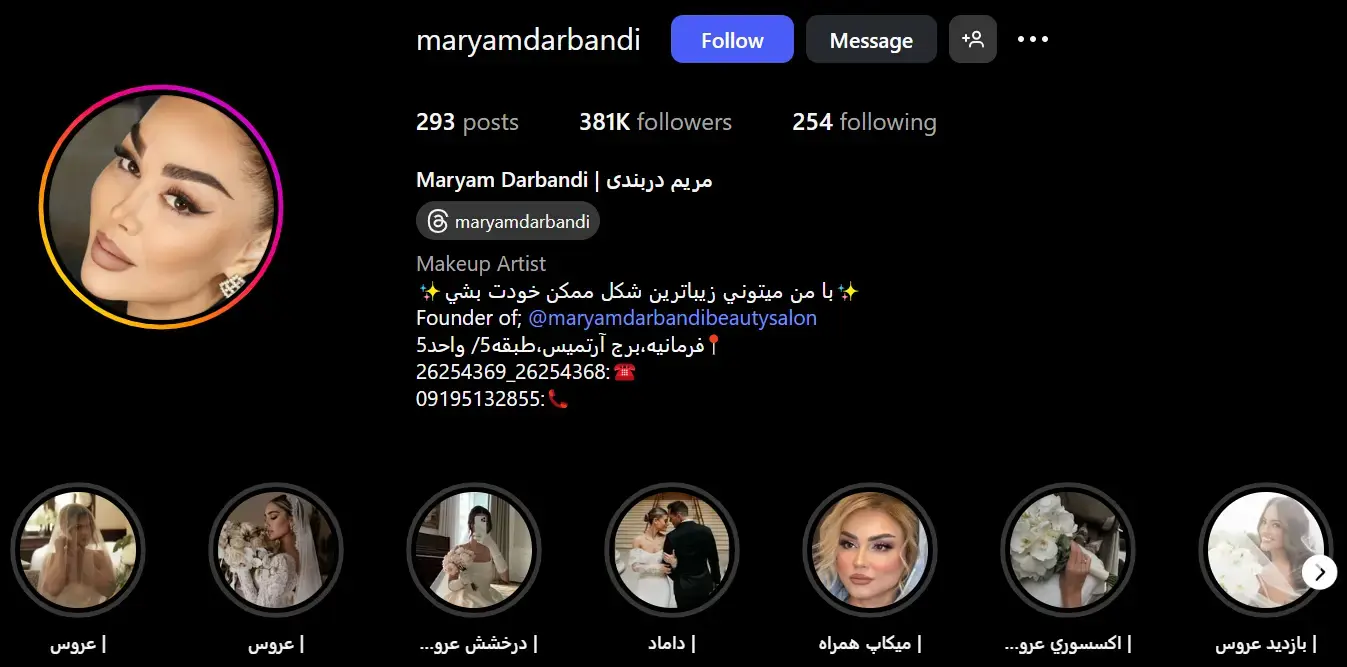Tap the Message button

point(871,40)
